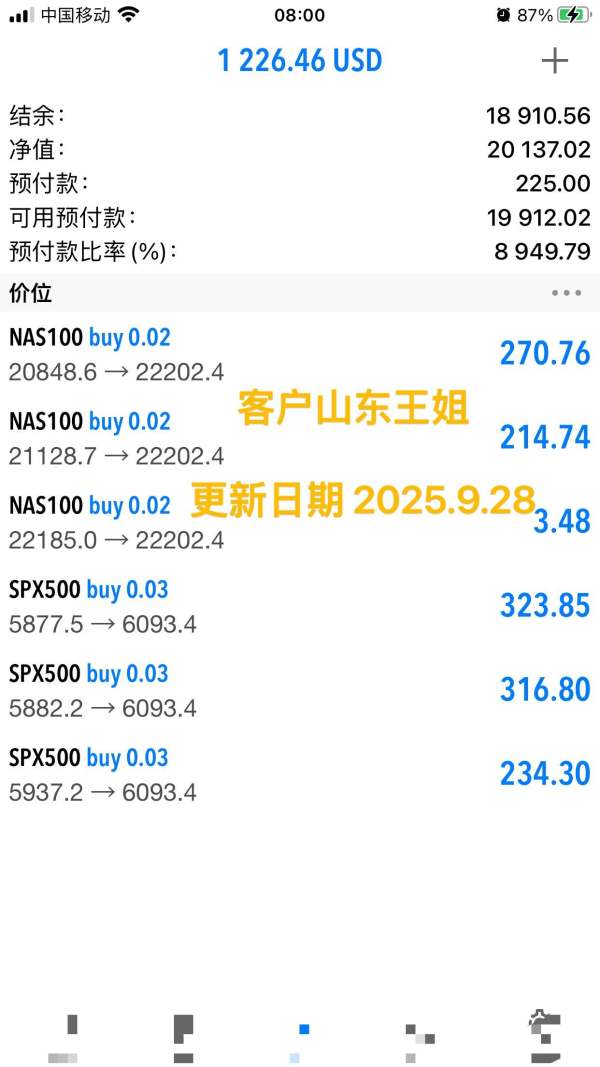Select NAS100 position opened at 21128.7
Image resolution: width=600 pixels, height=1067 pixels.
pos(300,438)
